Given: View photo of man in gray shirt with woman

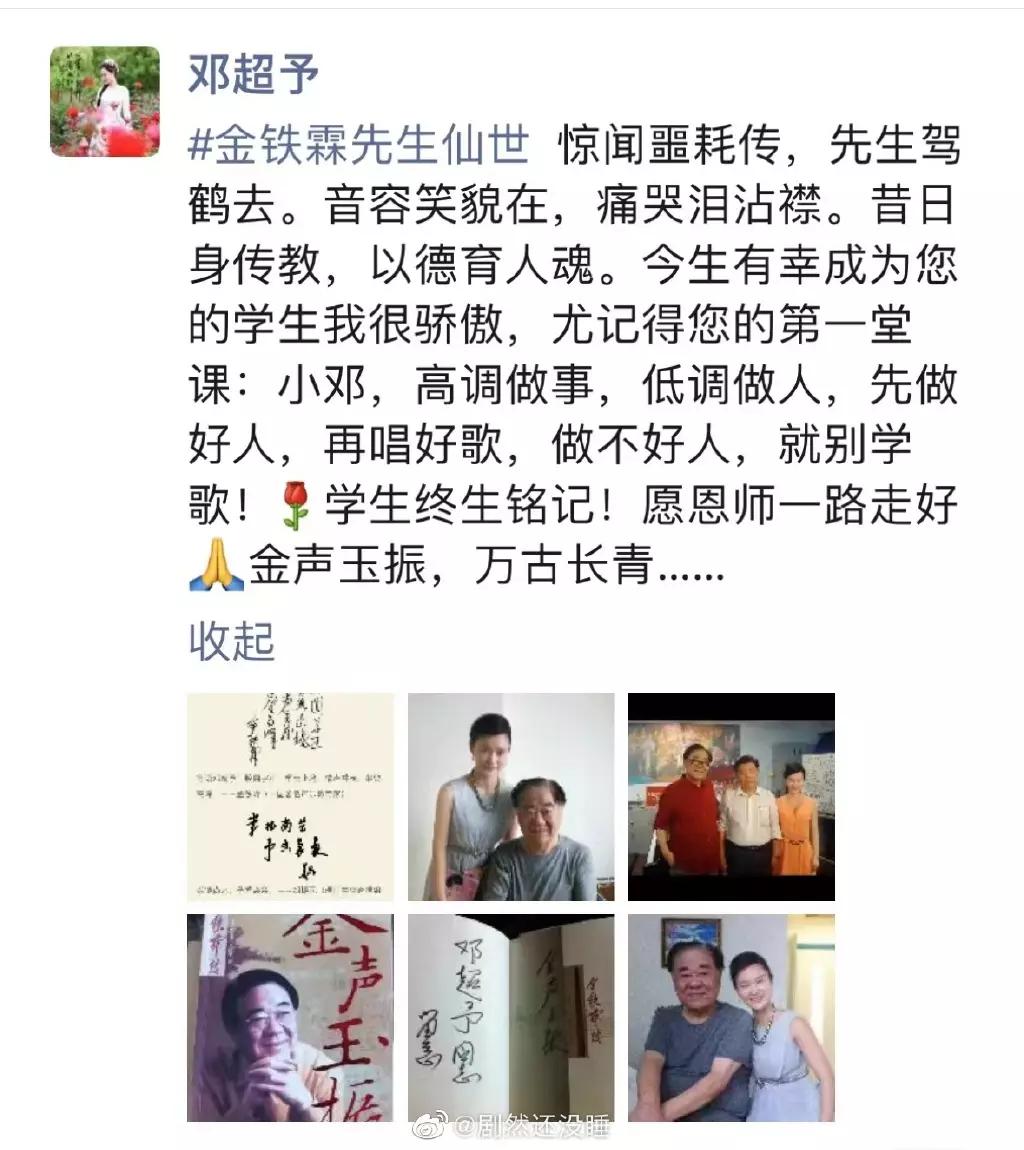Looking at the screenshot, I should (731, 1017).
